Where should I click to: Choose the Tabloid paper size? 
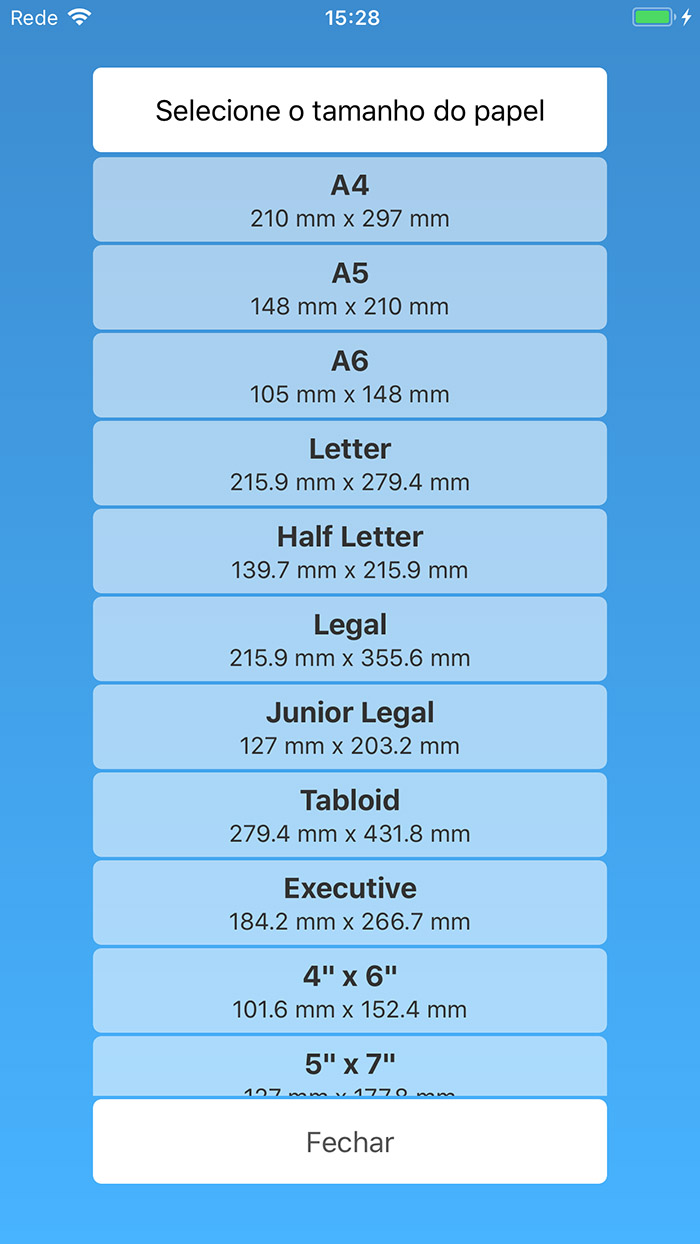click(350, 815)
